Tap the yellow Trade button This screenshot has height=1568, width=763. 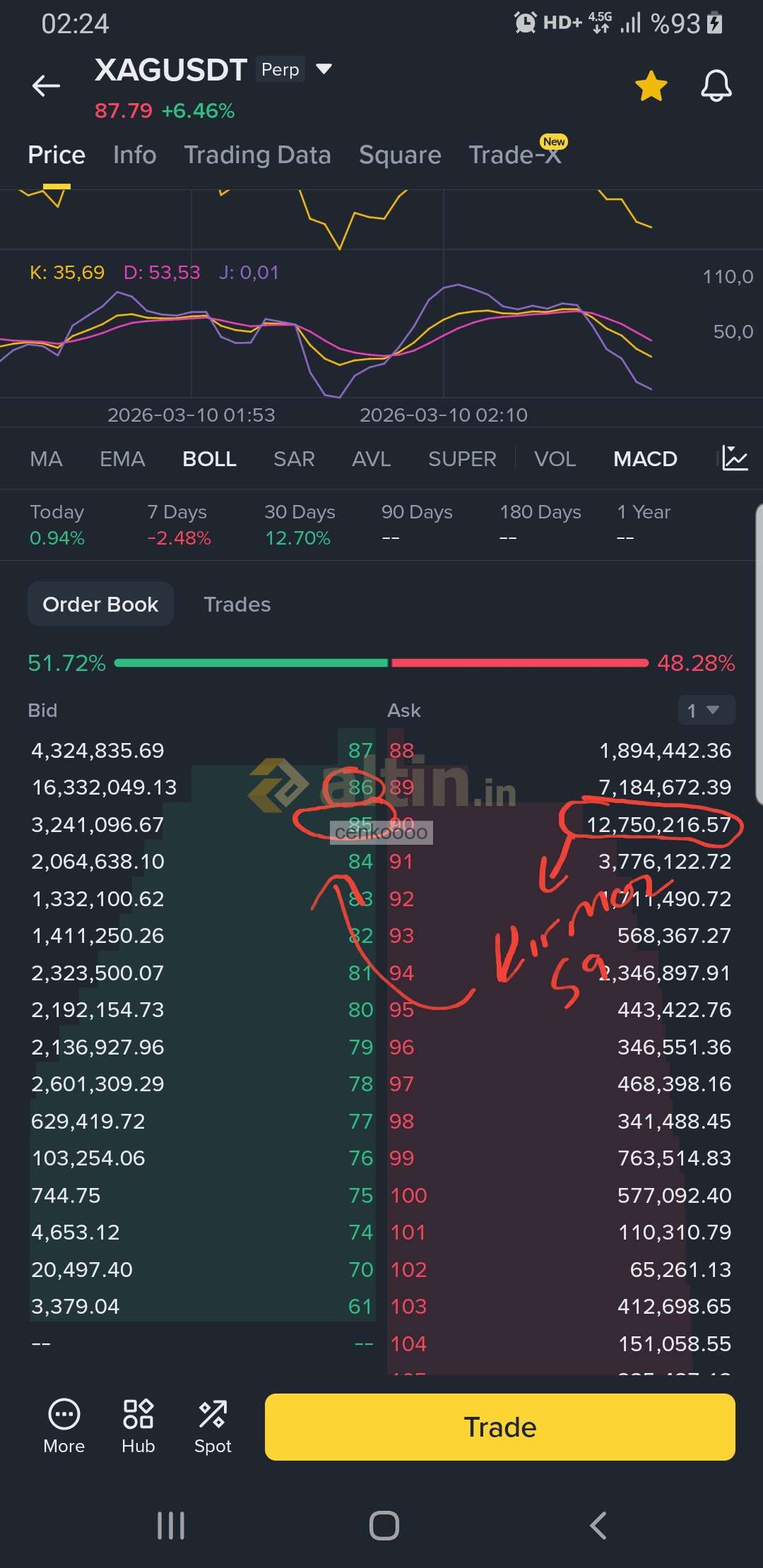[x=499, y=1427]
